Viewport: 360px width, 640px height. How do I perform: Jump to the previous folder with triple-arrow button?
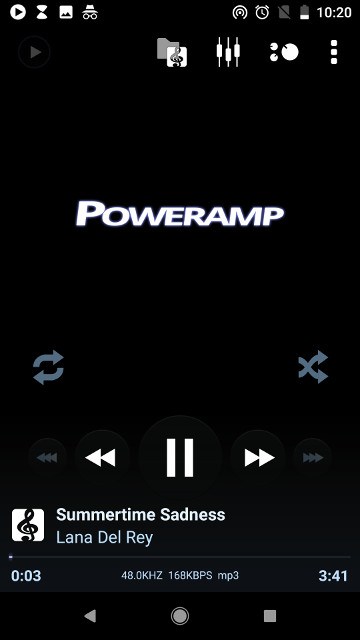click(47, 458)
